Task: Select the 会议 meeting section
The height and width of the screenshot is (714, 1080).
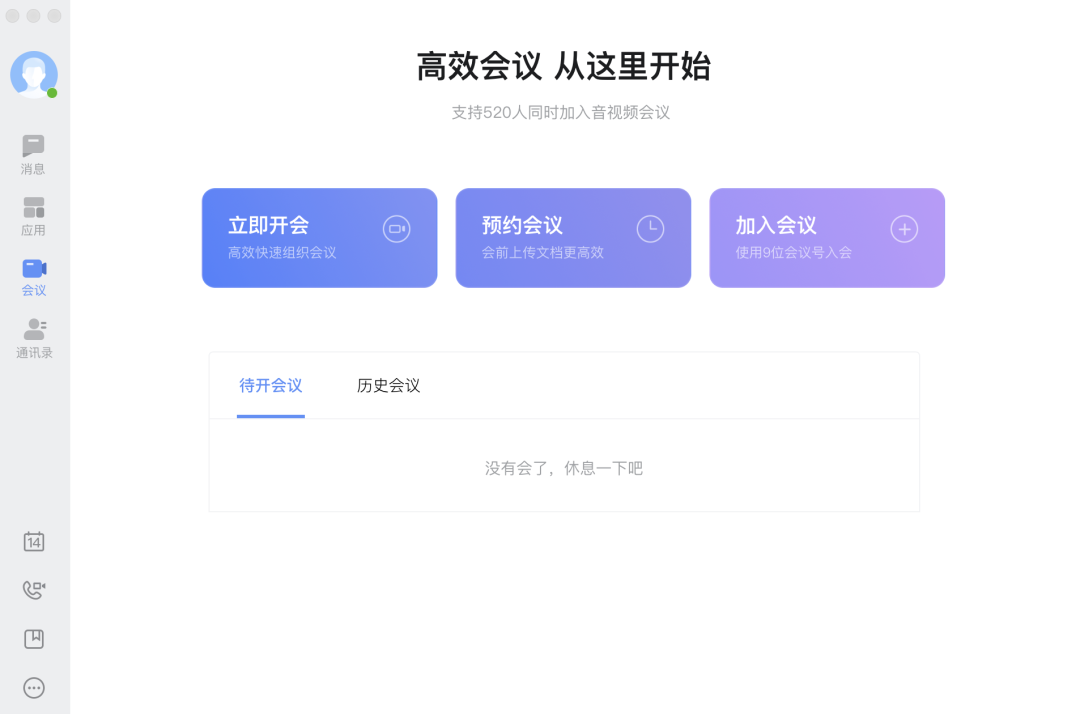Action: 34,277
